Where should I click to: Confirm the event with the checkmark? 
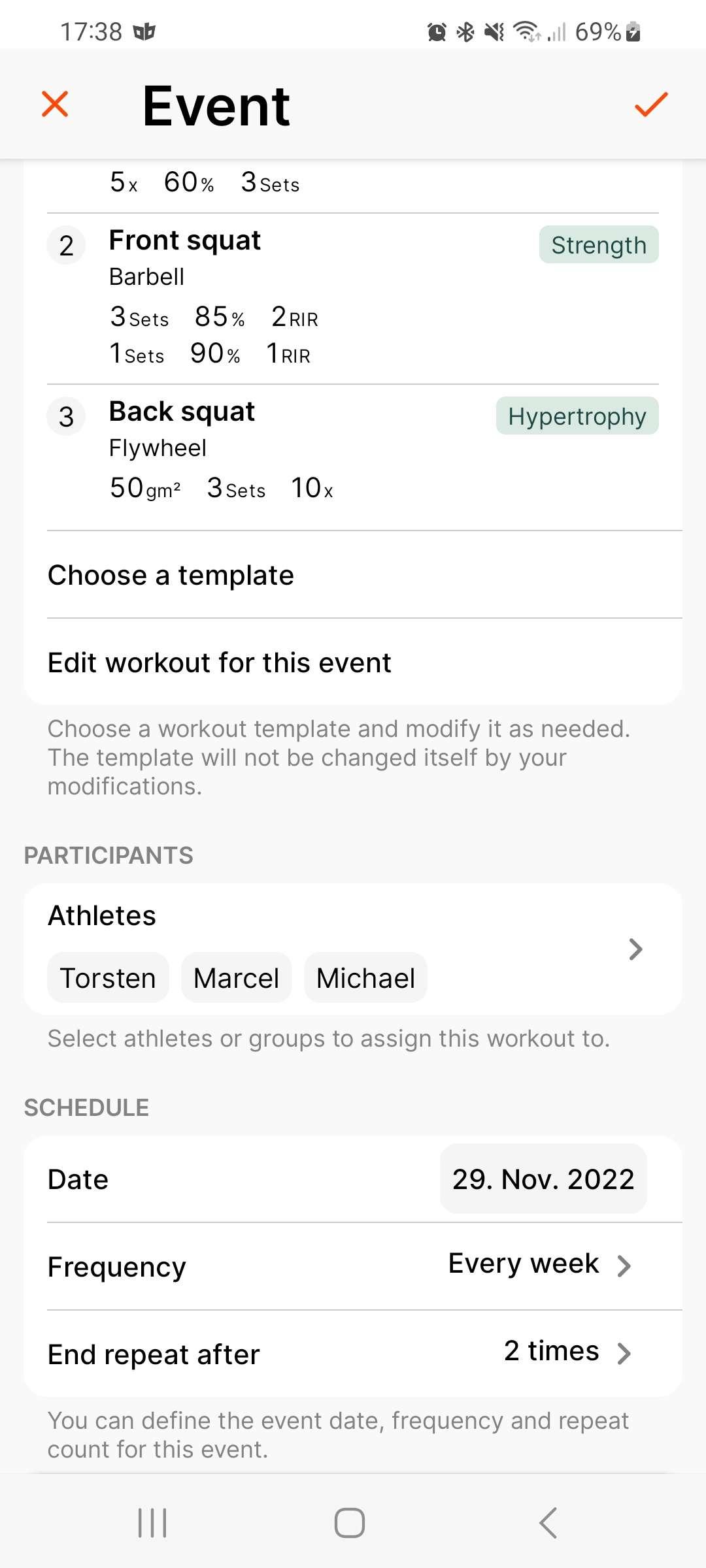click(651, 105)
